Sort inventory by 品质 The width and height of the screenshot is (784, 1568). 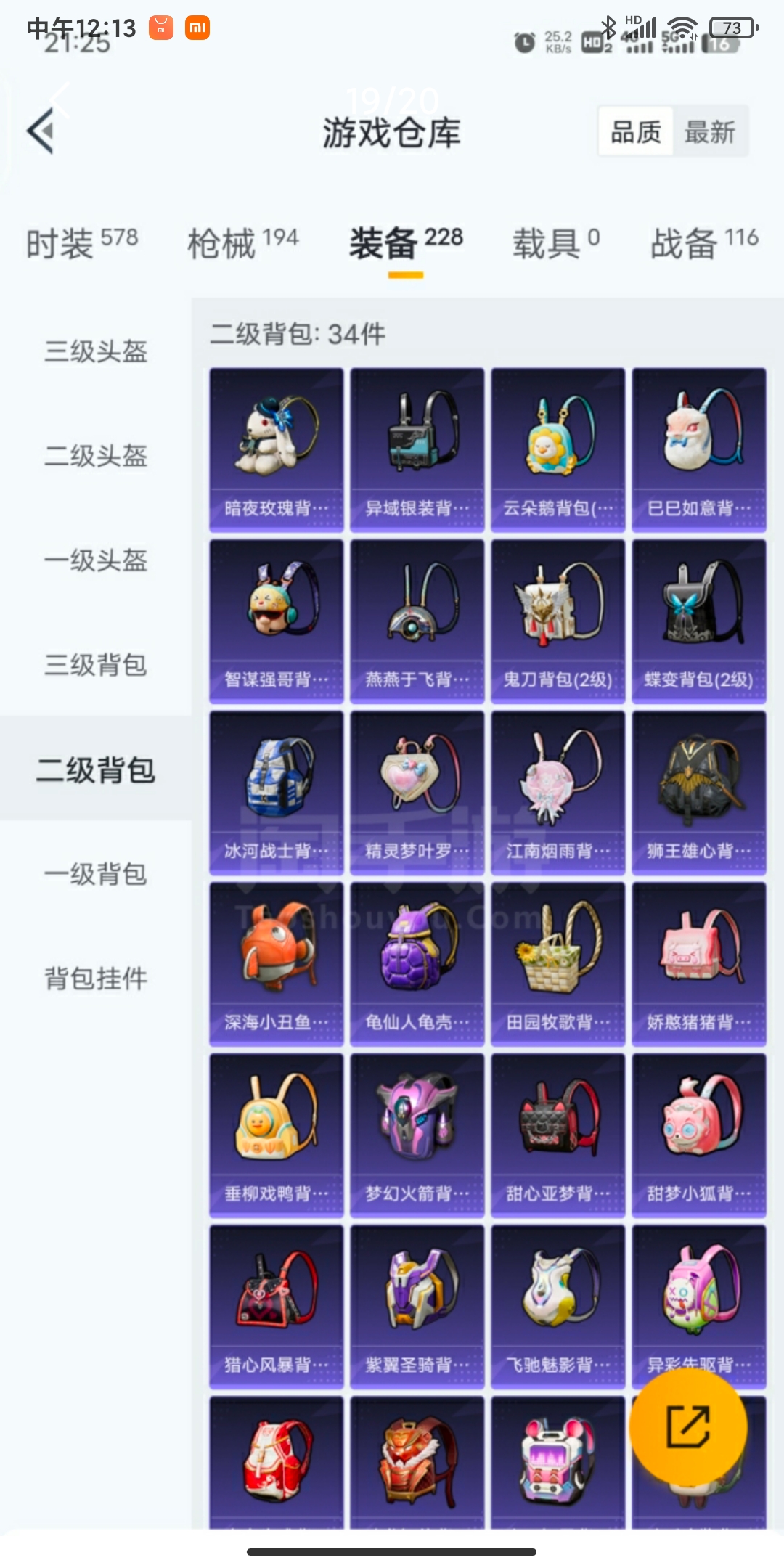pos(636,132)
